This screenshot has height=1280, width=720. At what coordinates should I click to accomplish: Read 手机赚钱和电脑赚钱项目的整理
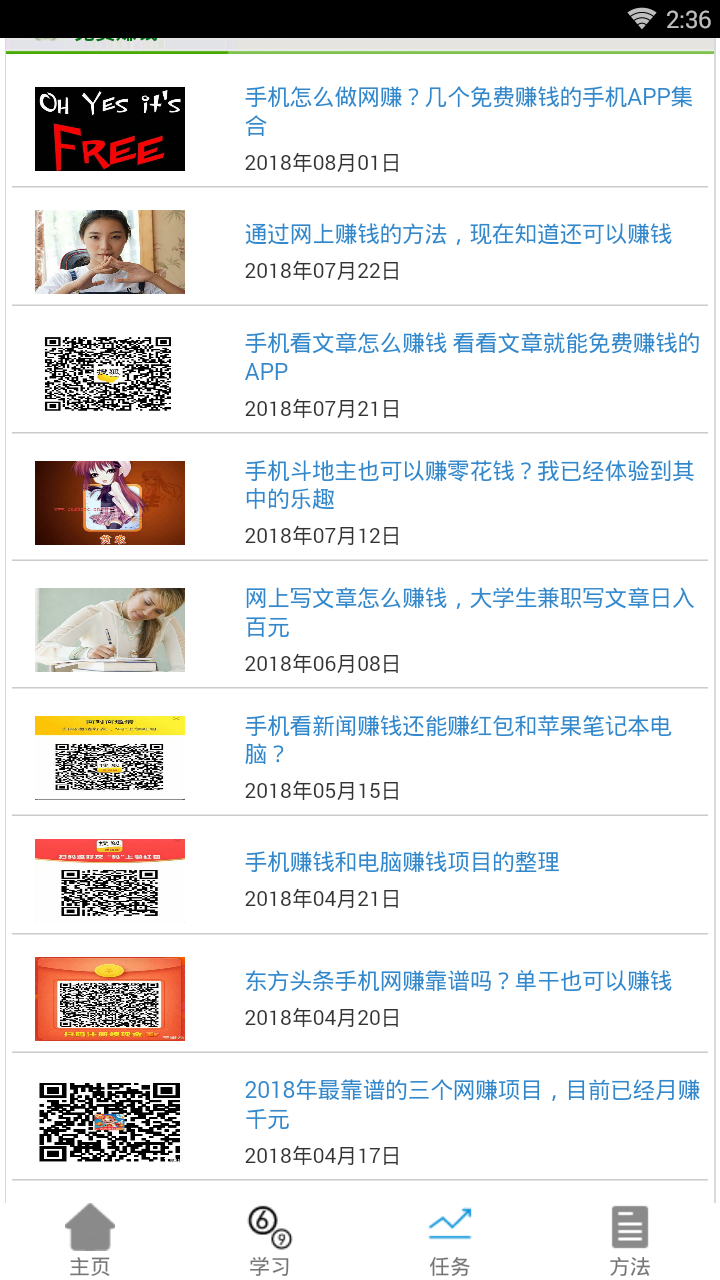point(402,862)
